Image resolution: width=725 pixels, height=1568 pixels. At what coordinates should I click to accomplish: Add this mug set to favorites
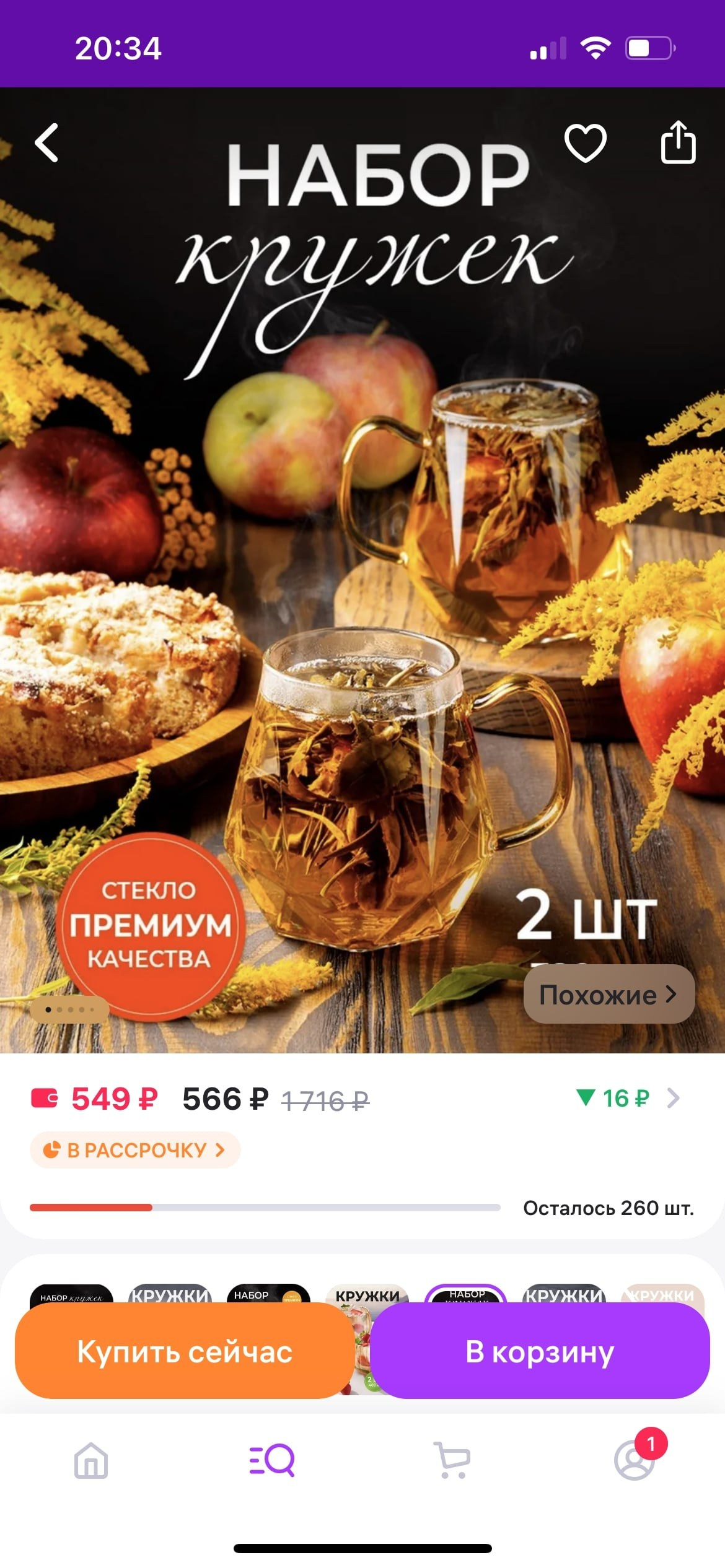pos(585,143)
